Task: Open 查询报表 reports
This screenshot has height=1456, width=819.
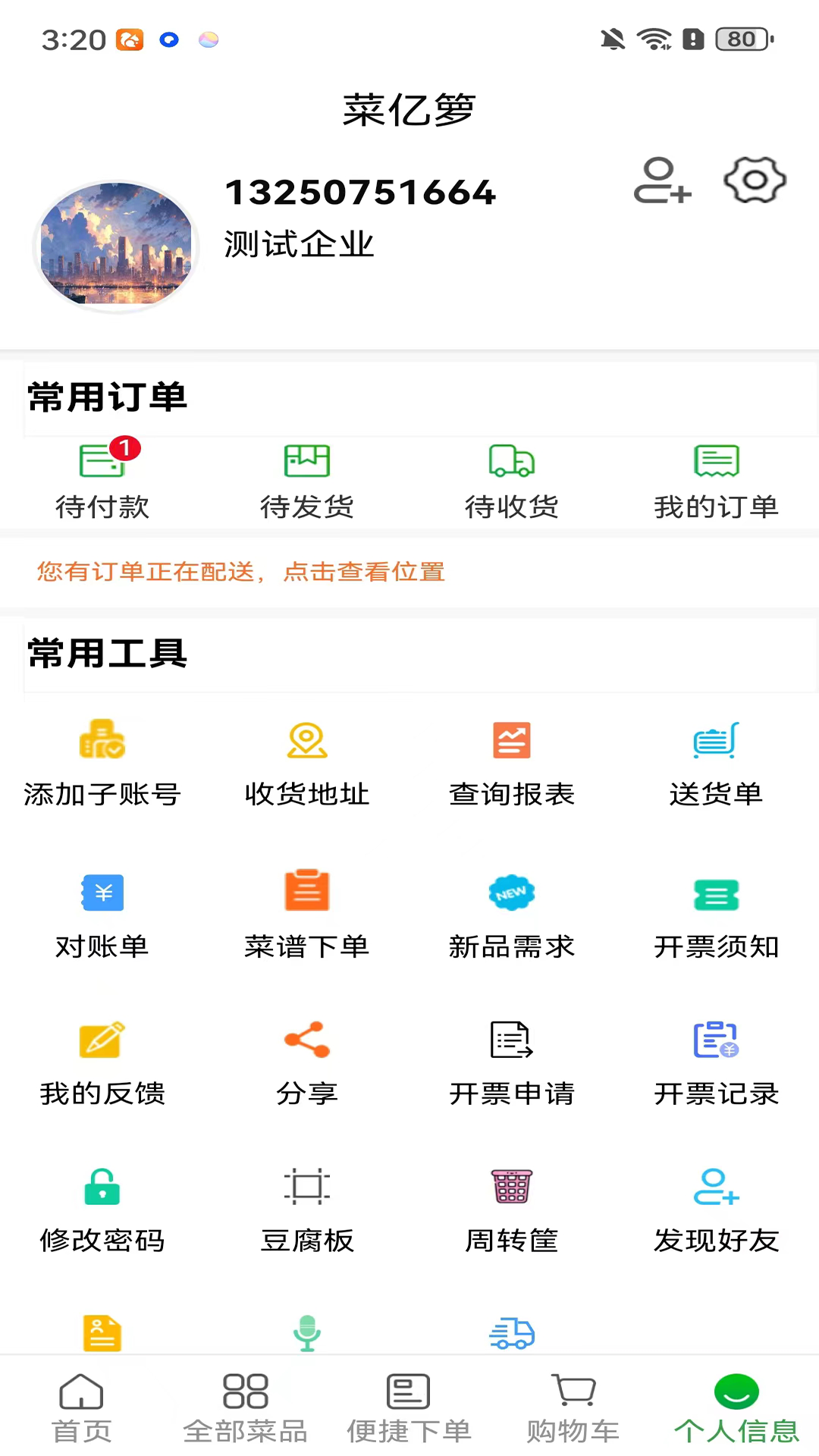Action: point(512,762)
